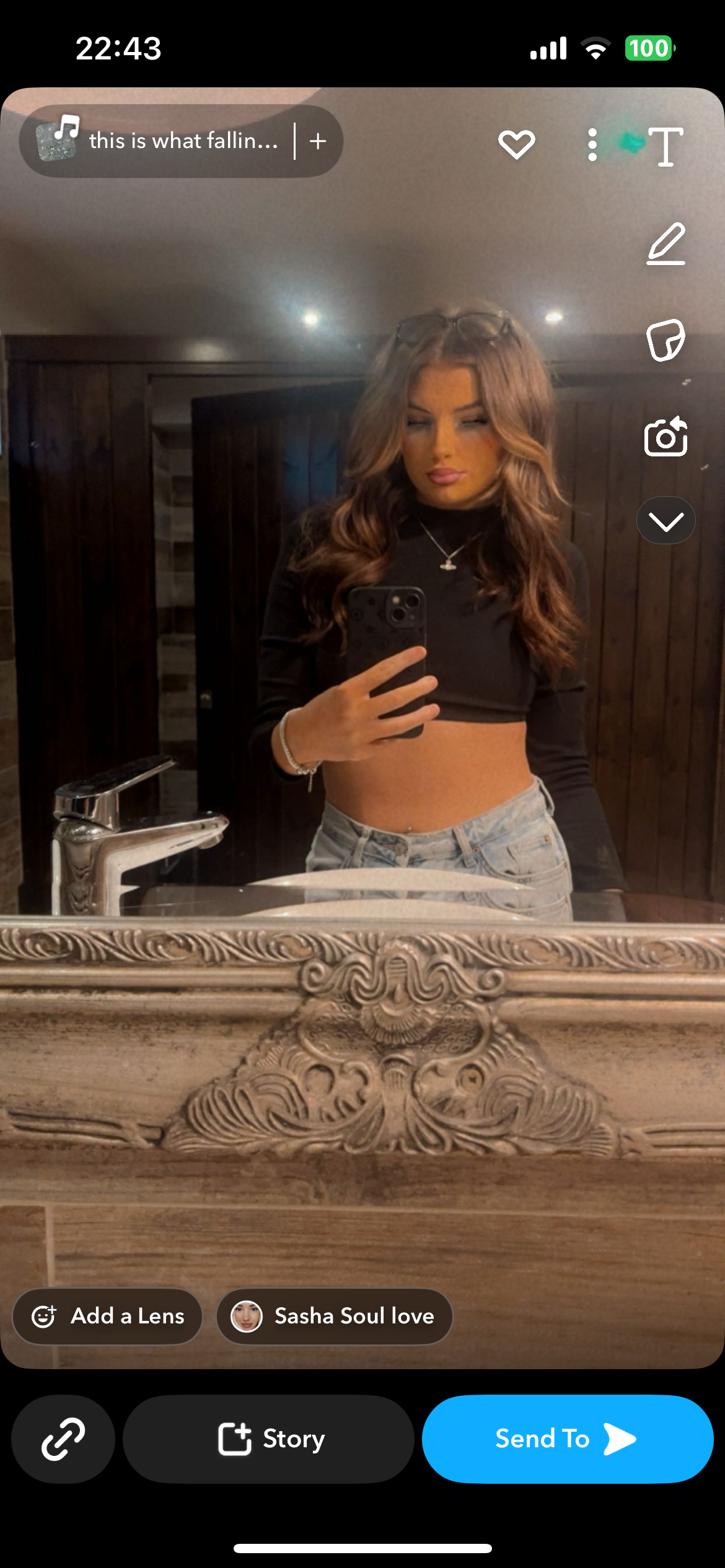
Task: Open the three-dot overflow menu
Action: 592,145
